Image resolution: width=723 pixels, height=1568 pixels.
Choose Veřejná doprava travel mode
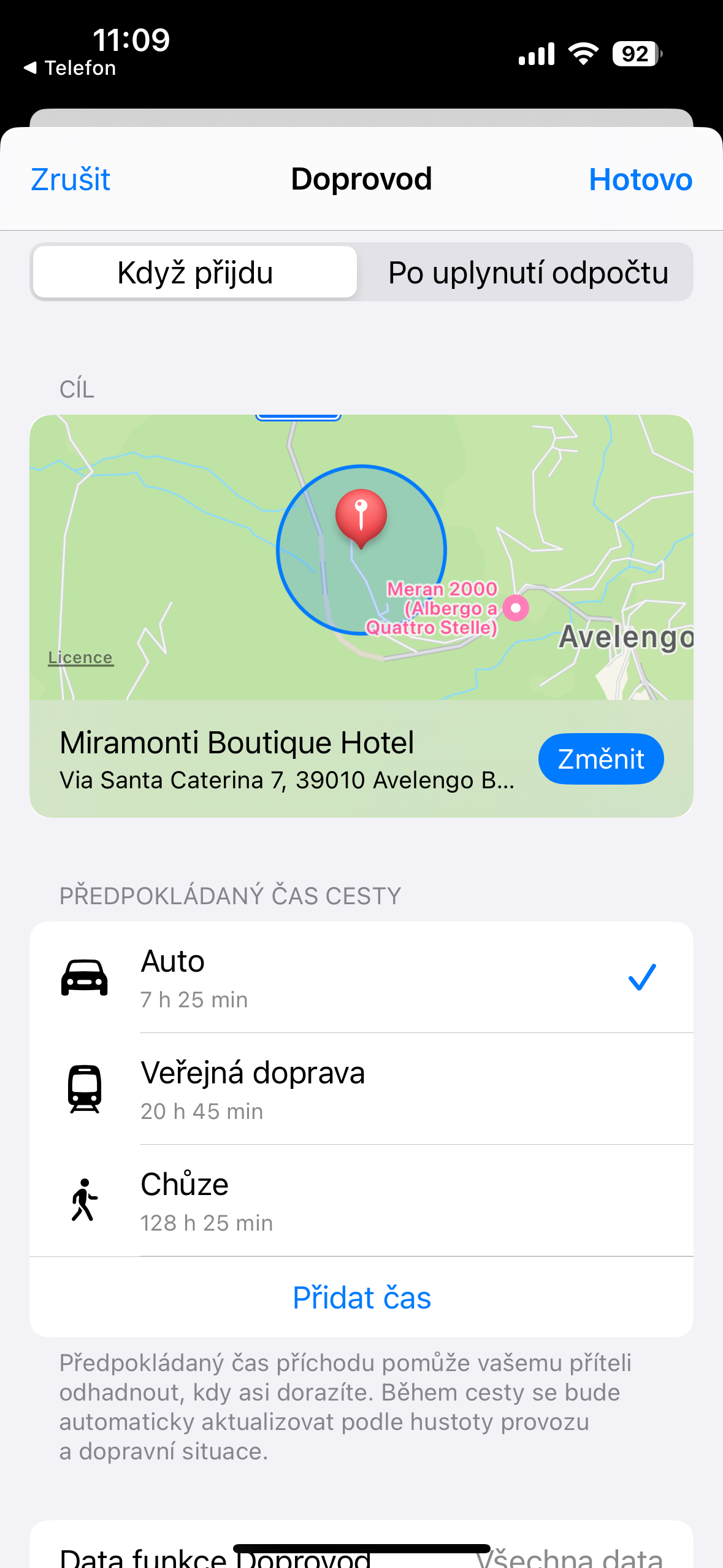tap(361, 1089)
